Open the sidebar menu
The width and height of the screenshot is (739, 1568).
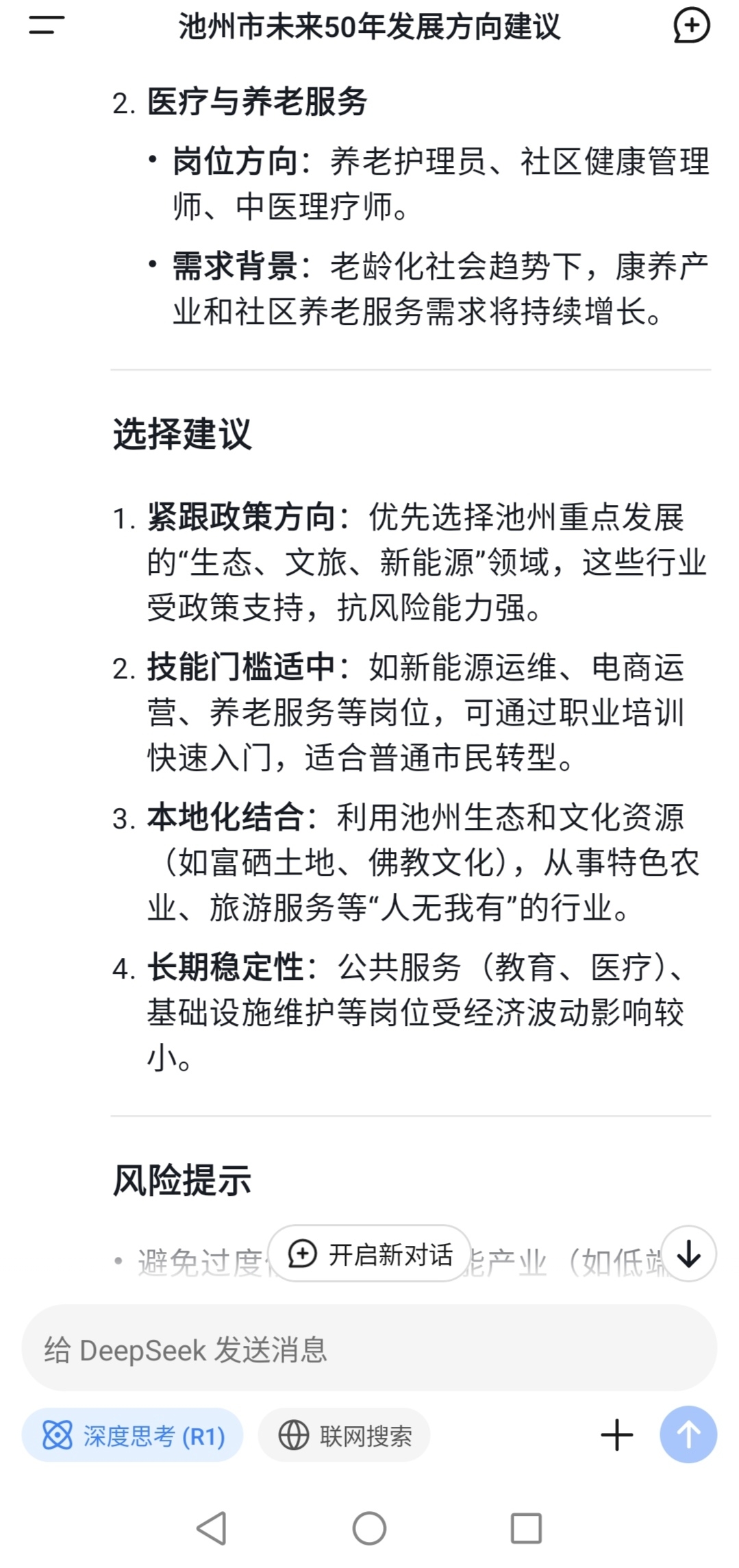tap(46, 26)
